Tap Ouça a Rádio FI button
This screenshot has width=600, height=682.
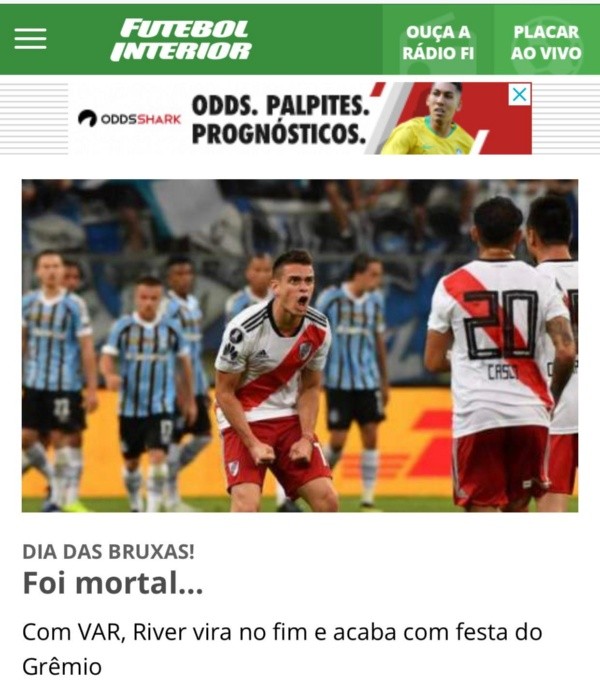[438, 42]
